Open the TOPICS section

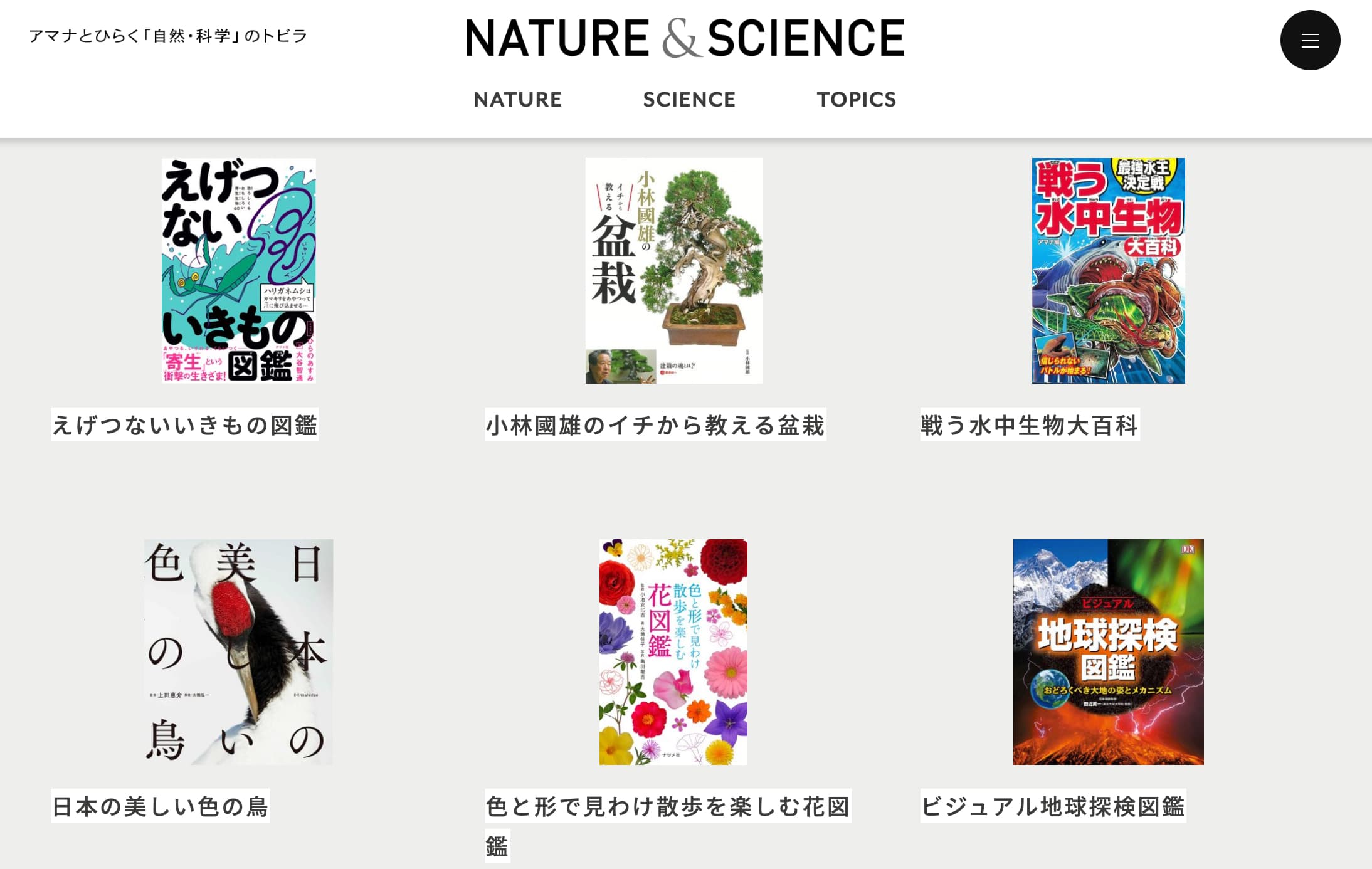tap(856, 100)
